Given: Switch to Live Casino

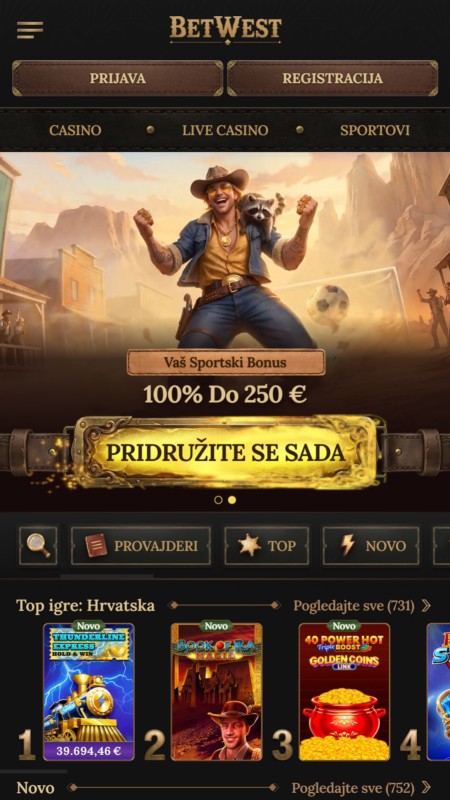Looking at the screenshot, I should (x=225, y=130).
